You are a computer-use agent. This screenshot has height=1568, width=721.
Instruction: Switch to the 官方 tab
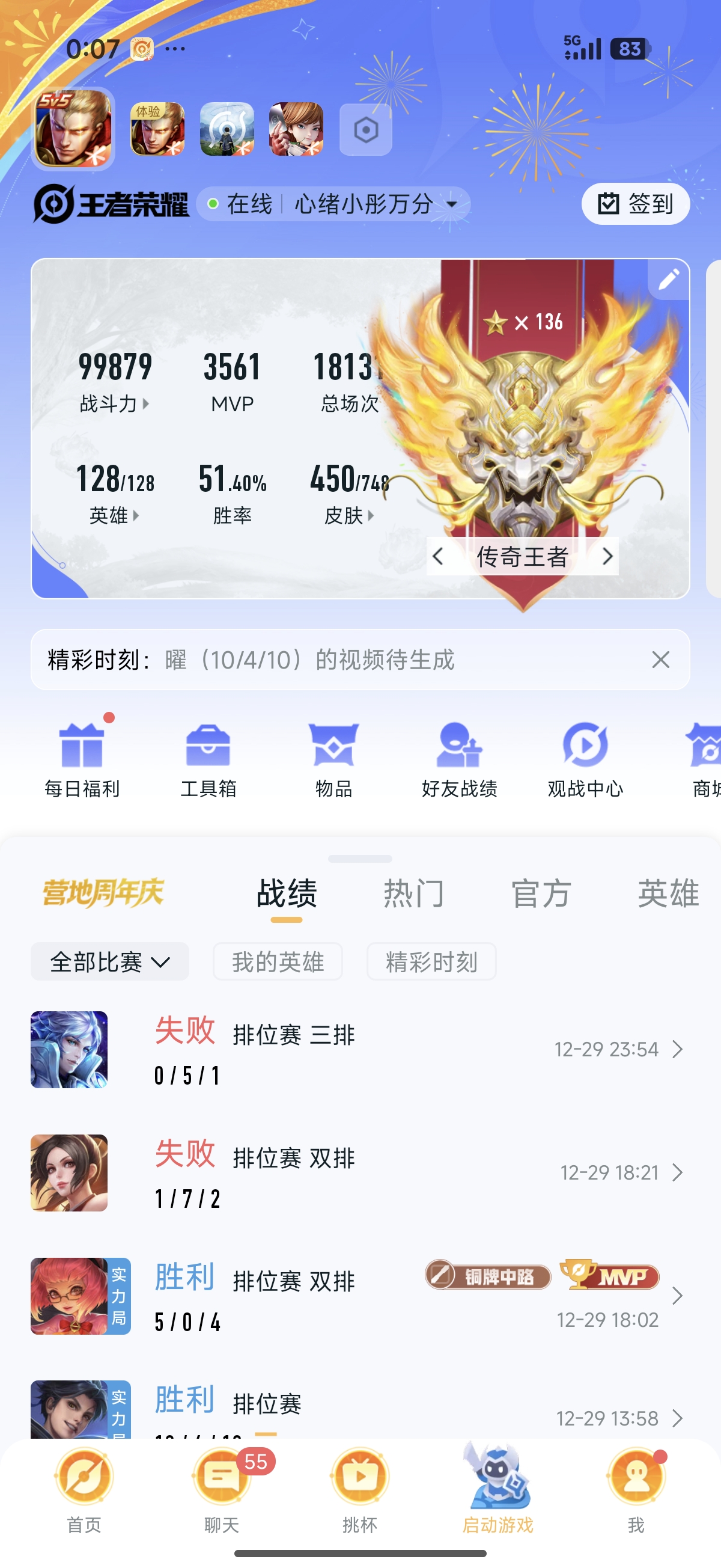point(541,894)
